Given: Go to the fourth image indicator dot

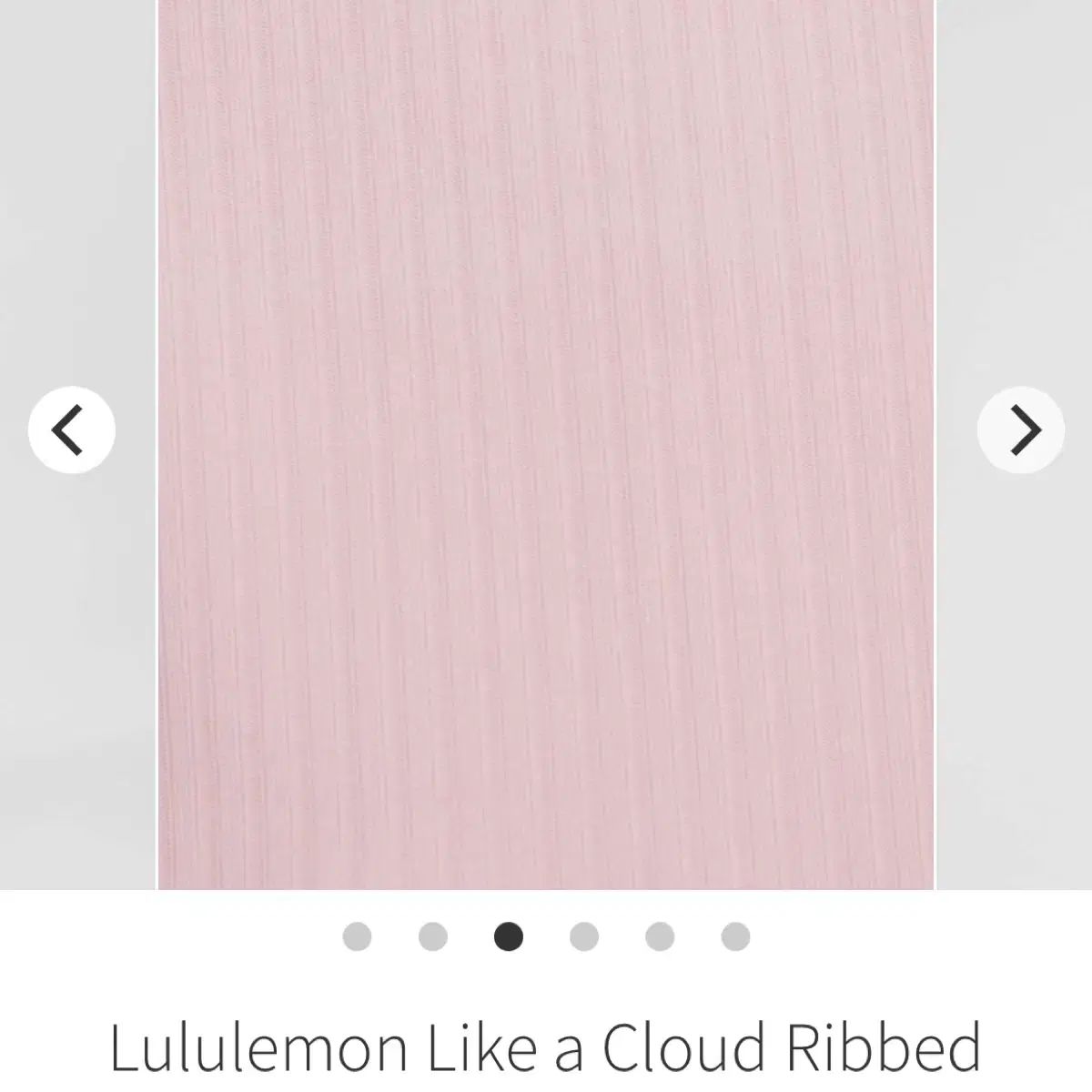Looking at the screenshot, I should [584, 936].
